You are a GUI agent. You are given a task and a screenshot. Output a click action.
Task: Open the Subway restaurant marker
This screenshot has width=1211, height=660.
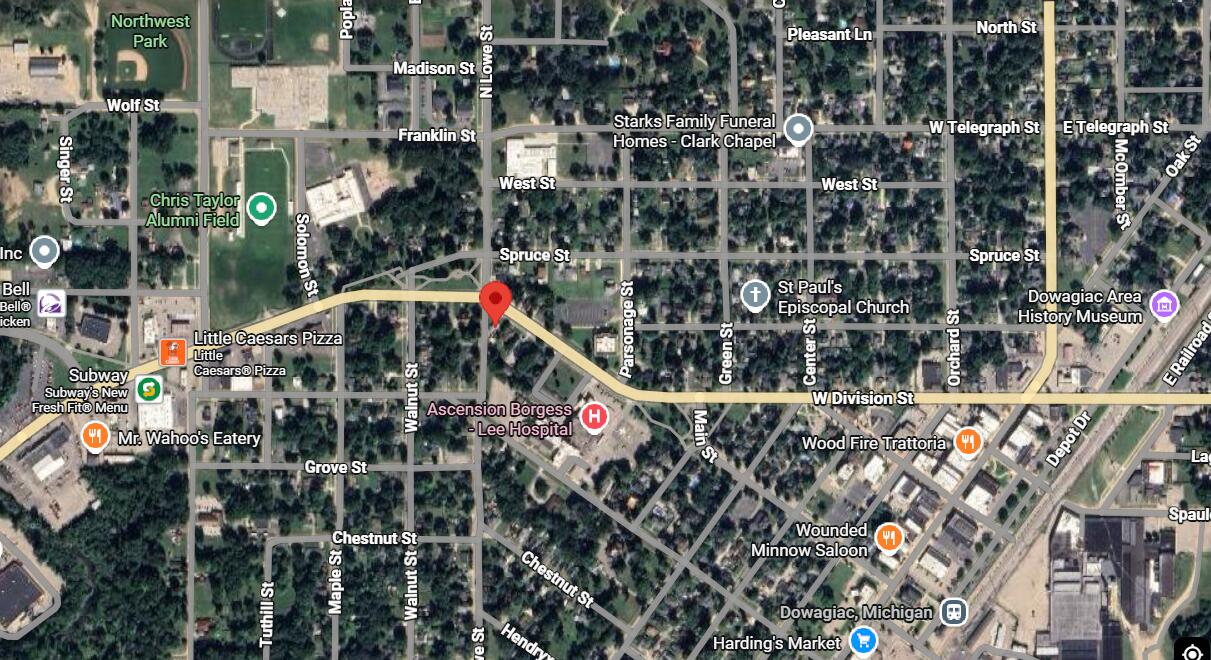[x=149, y=387]
